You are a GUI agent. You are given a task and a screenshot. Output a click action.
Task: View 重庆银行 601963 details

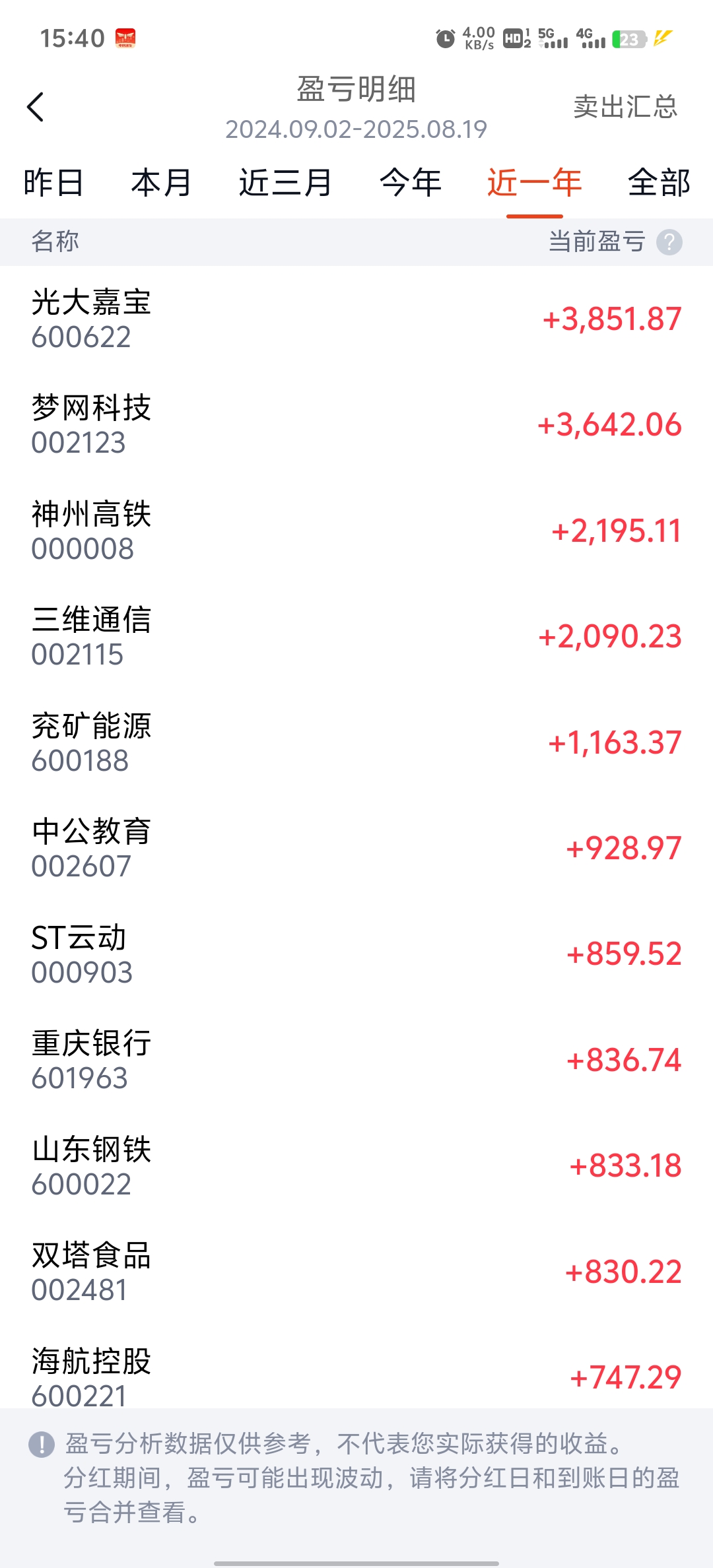pyautogui.click(x=356, y=1061)
